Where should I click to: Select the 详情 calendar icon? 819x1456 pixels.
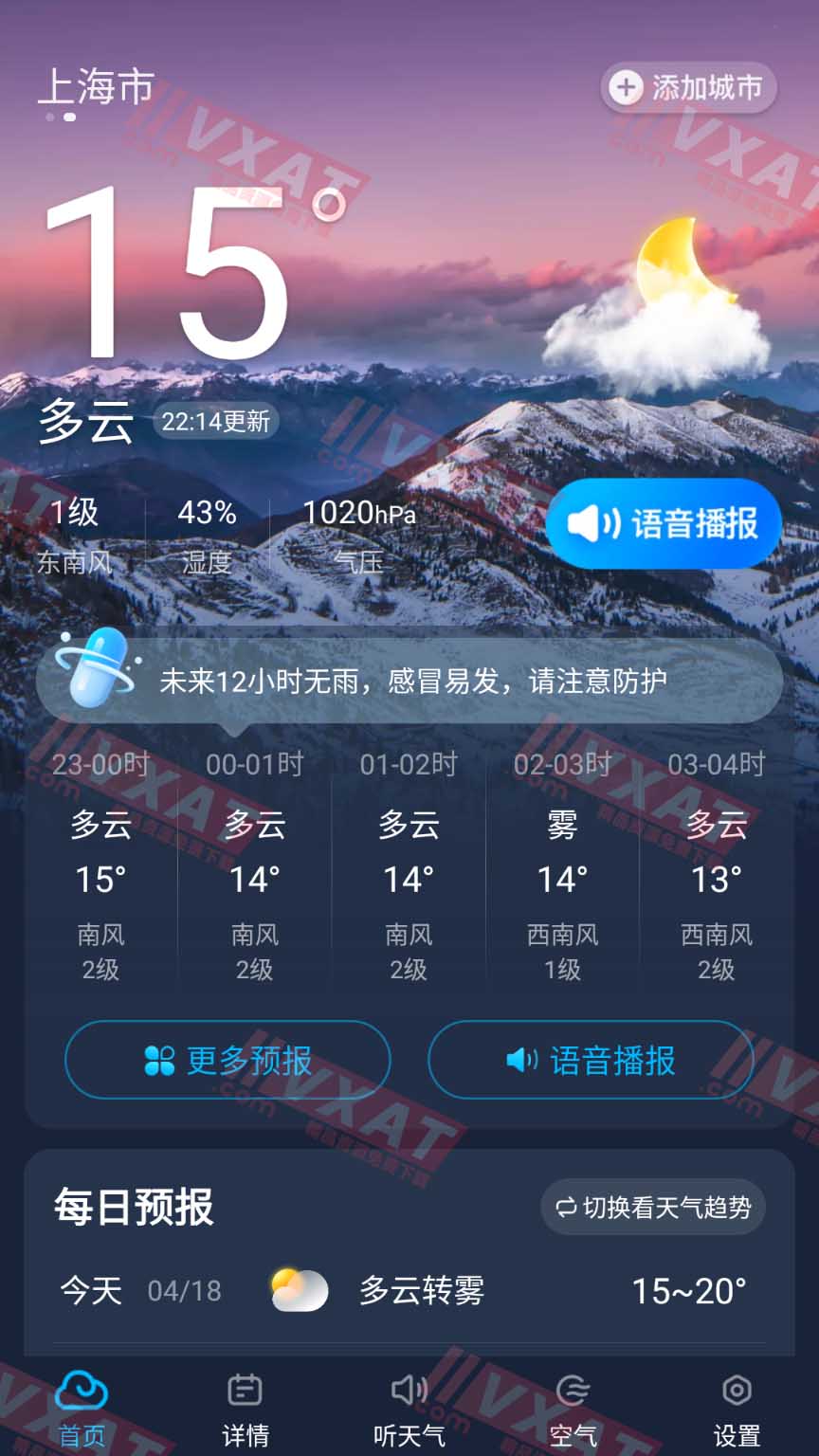coord(245,1392)
